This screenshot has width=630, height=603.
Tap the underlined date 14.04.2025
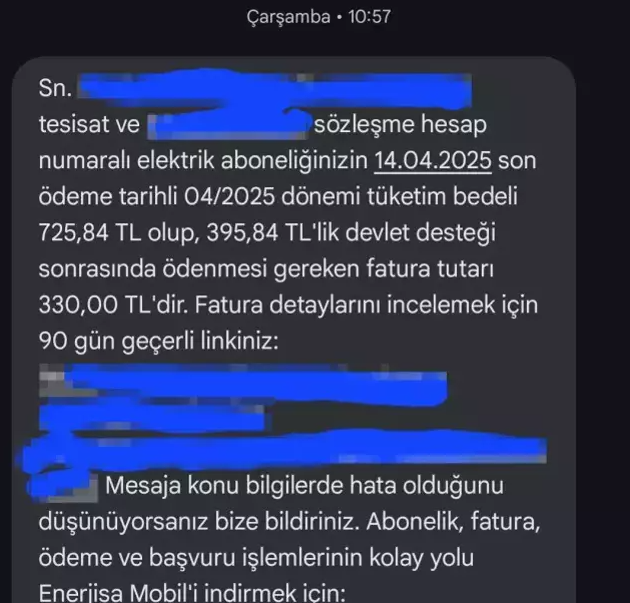tap(434, 160)
